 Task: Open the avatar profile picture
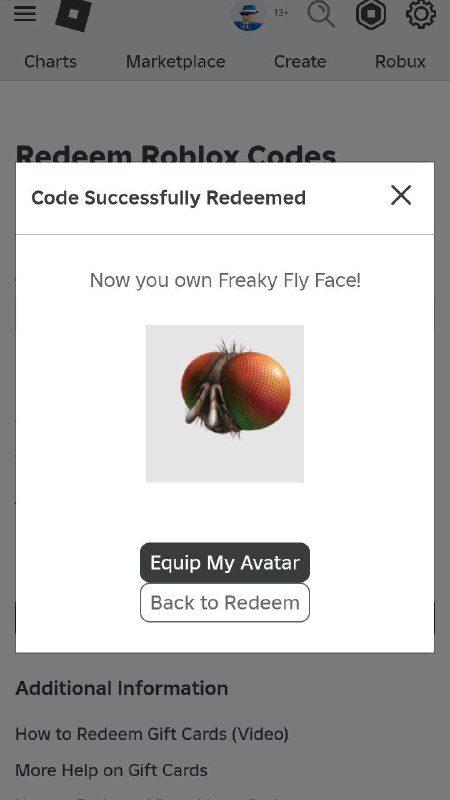248,15
